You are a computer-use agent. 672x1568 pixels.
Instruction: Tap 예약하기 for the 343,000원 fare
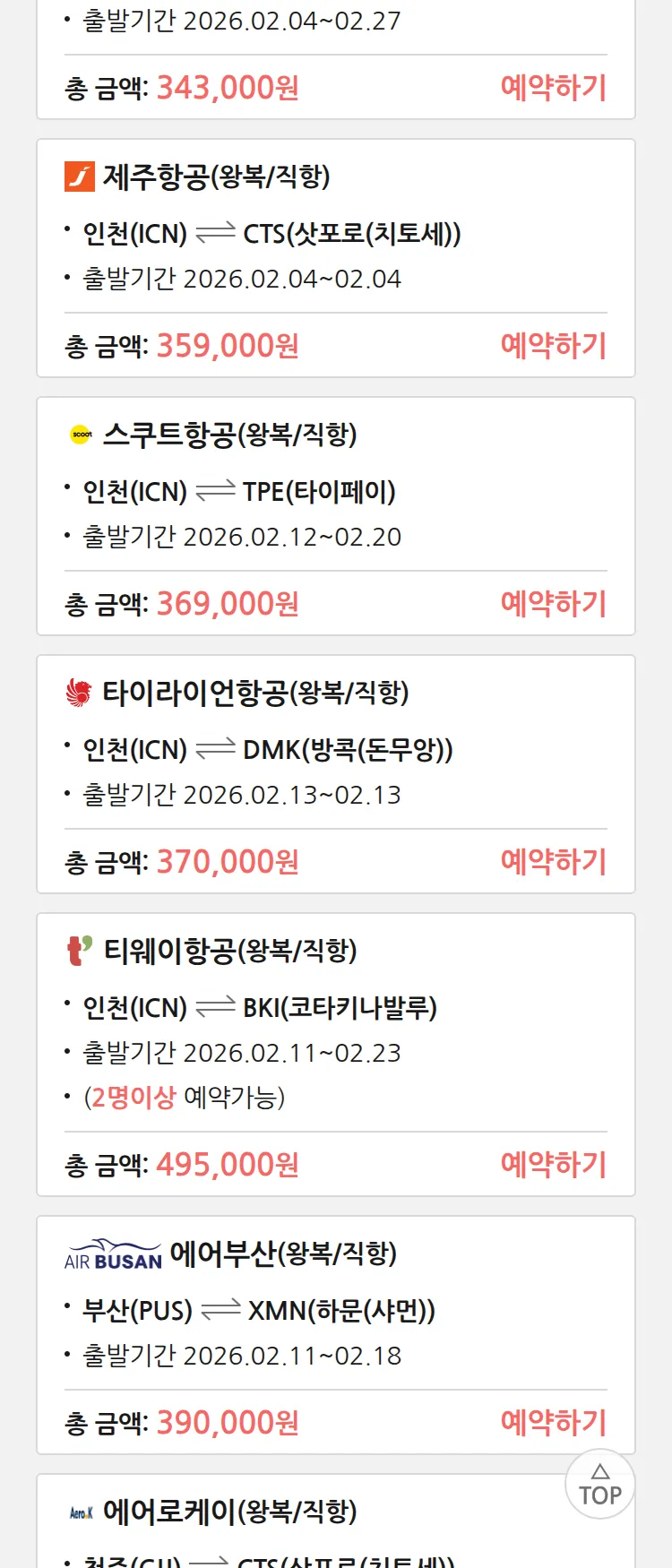[x=553, y=88]
